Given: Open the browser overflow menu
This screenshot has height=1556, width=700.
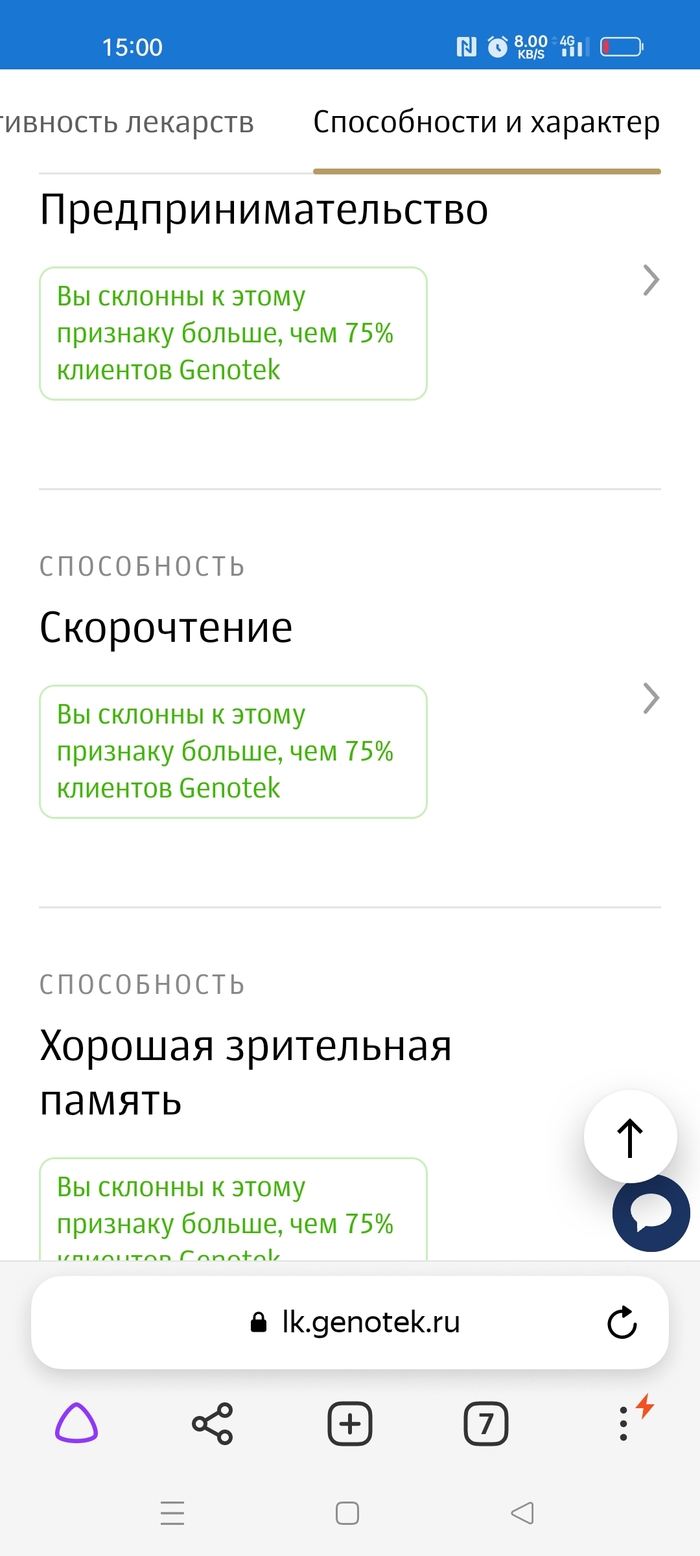Looking at the screenshot, I should coord(623,1423).
